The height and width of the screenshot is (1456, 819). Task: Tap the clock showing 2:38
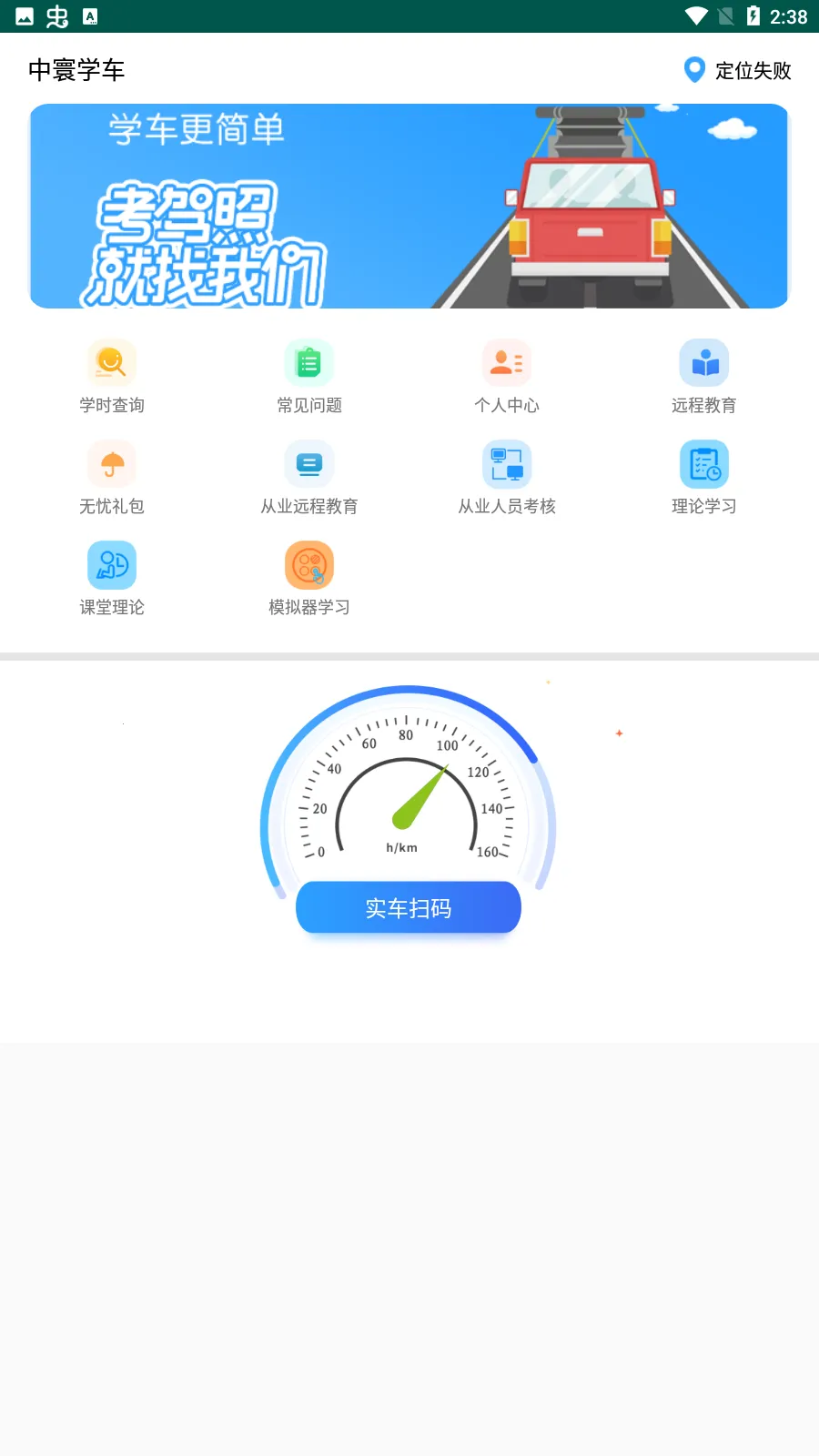tap(788, 15)
